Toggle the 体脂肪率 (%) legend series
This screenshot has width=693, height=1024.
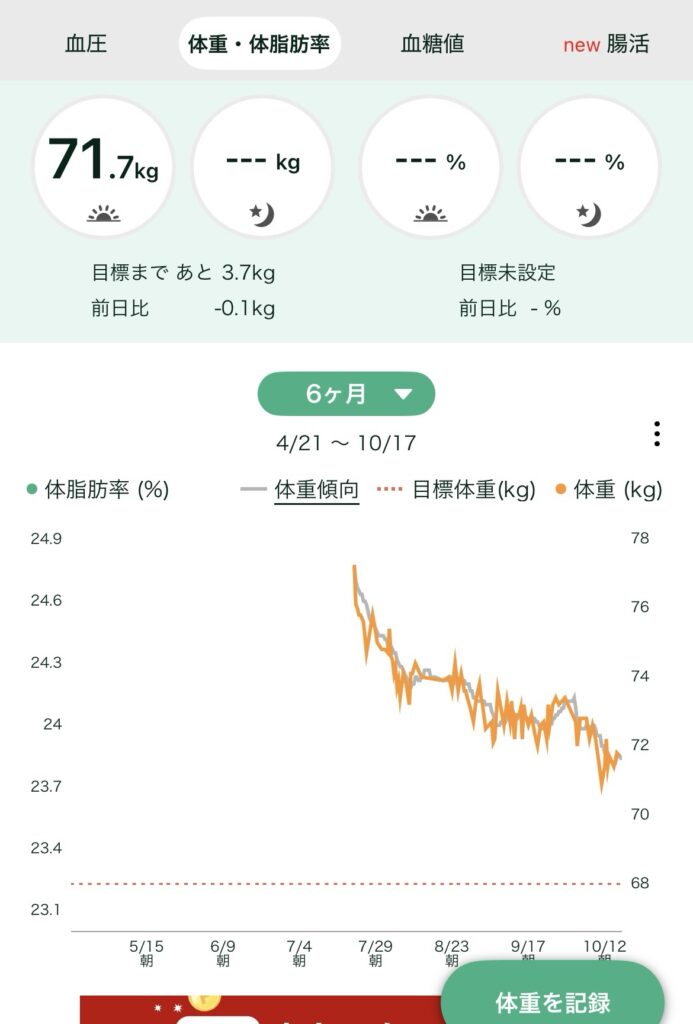click(97, 490)
